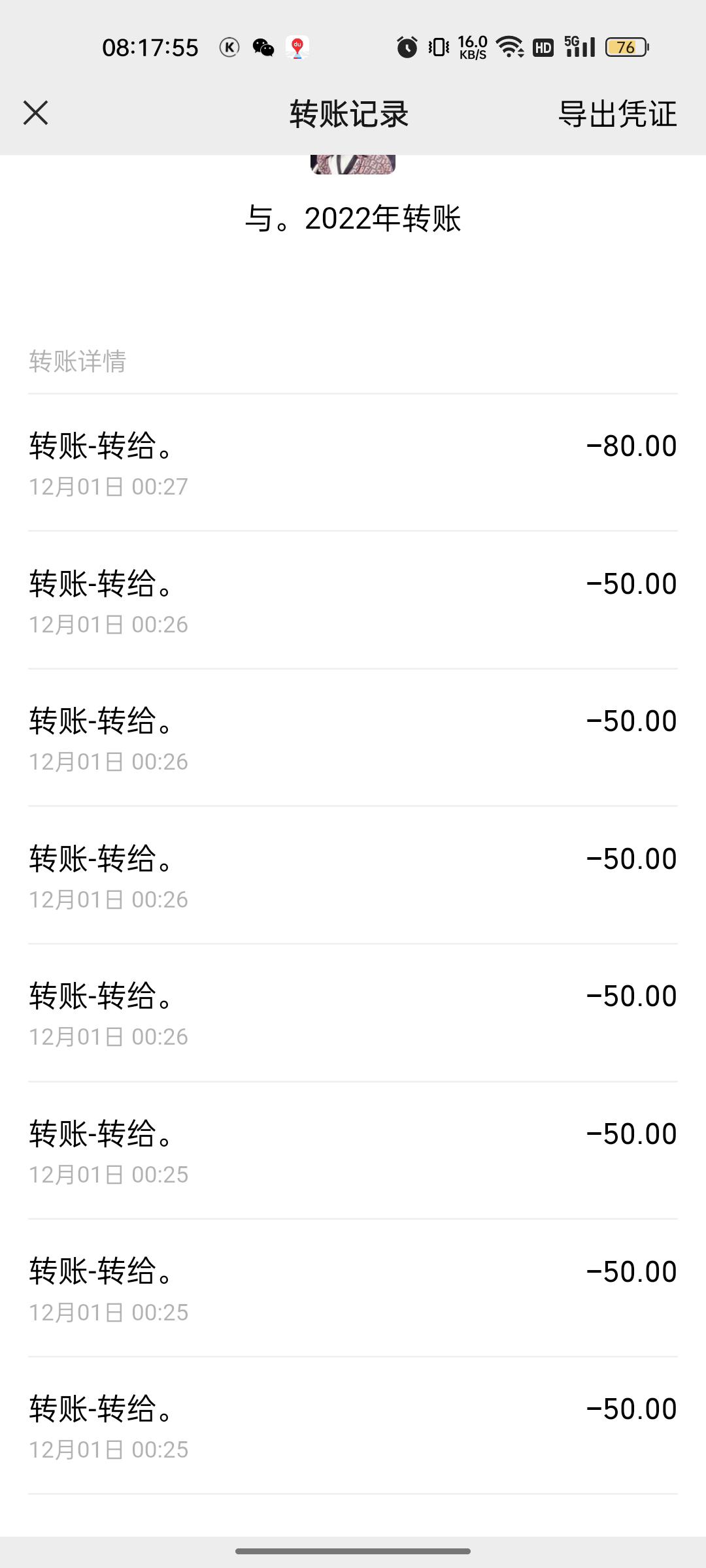Open the -80.00 transfer at 00:27
706x1568 pixels.
pyautogui.click(x=353, y=463)
